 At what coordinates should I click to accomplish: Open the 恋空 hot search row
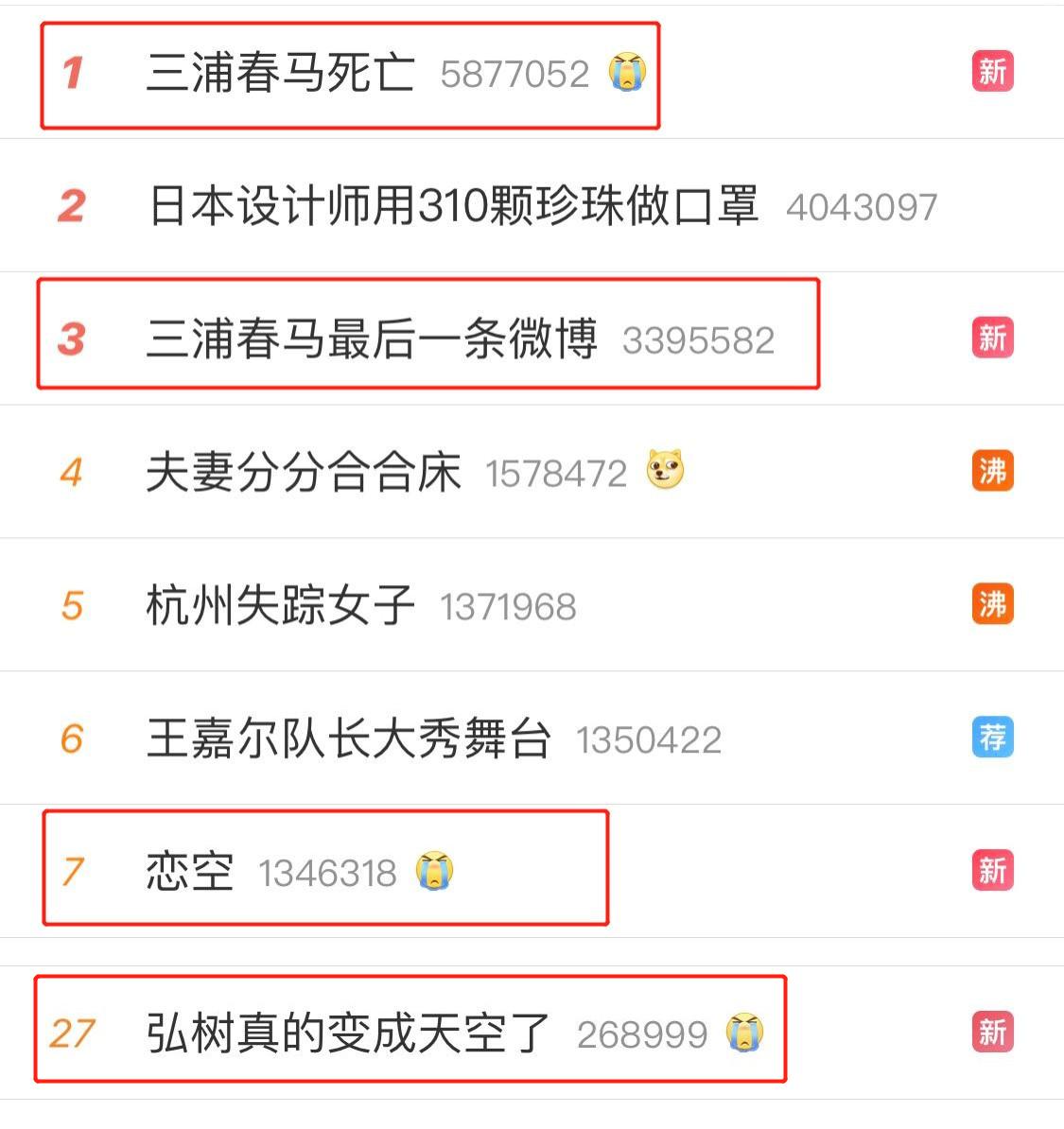click(189, 873)
